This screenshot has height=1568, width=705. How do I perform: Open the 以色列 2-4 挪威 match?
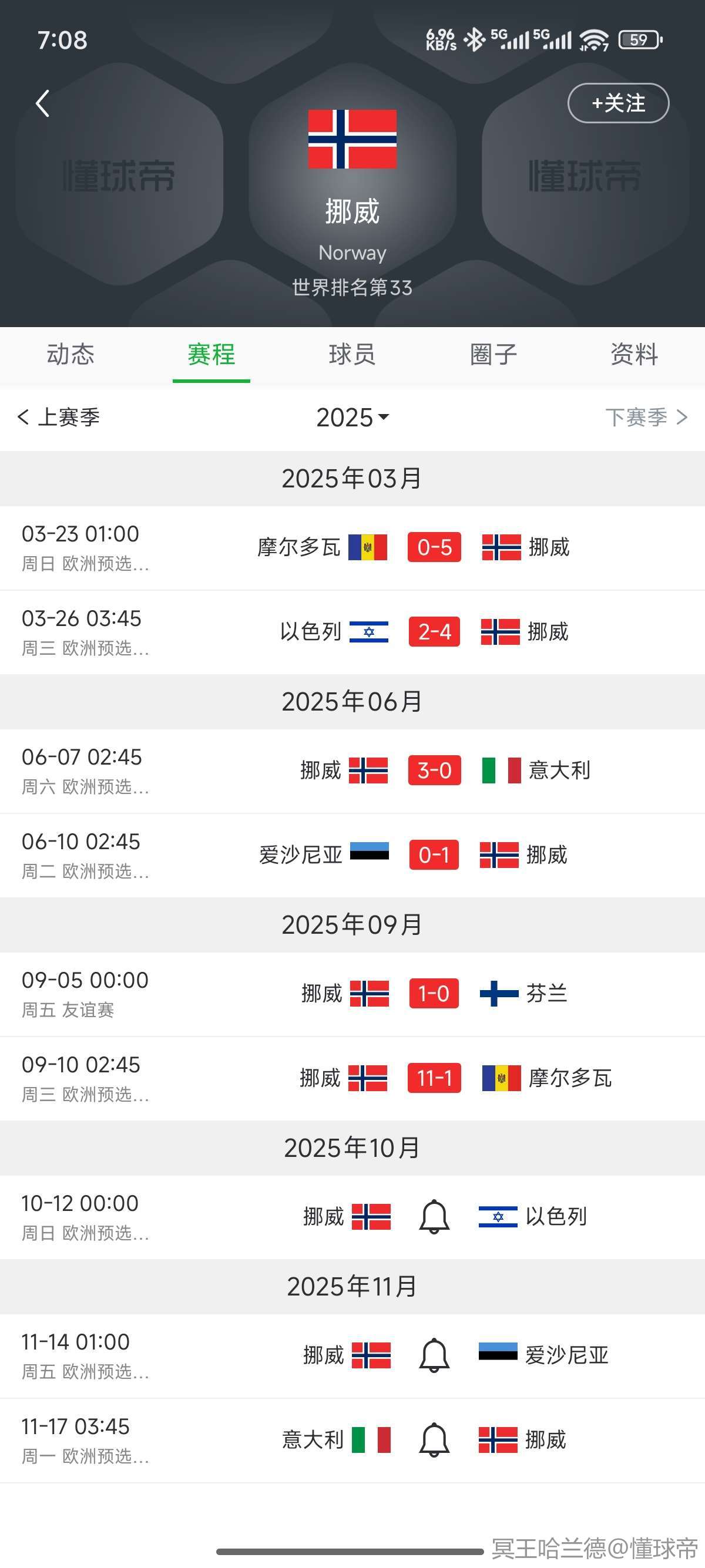tap(352, 632)
